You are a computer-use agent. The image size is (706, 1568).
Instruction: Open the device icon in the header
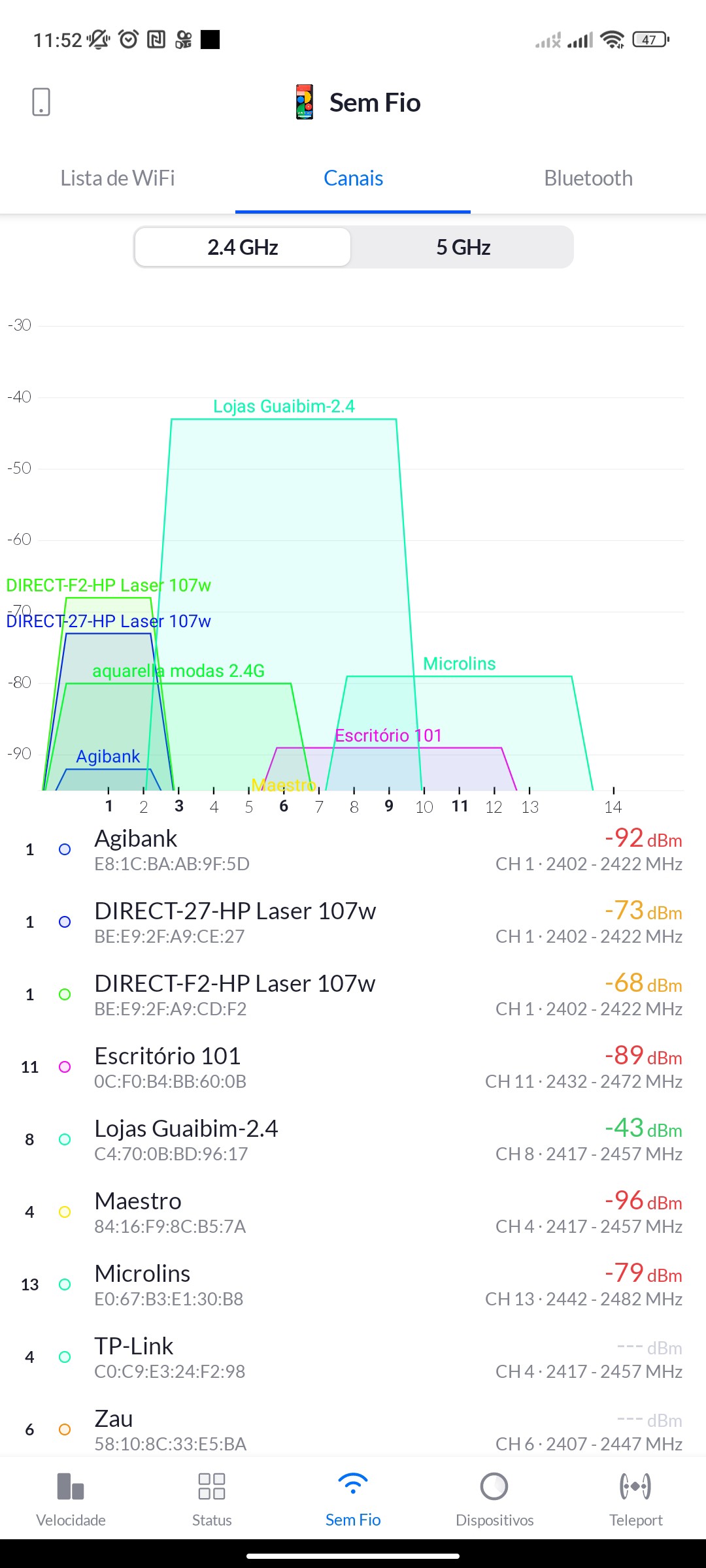coord(41,103)
